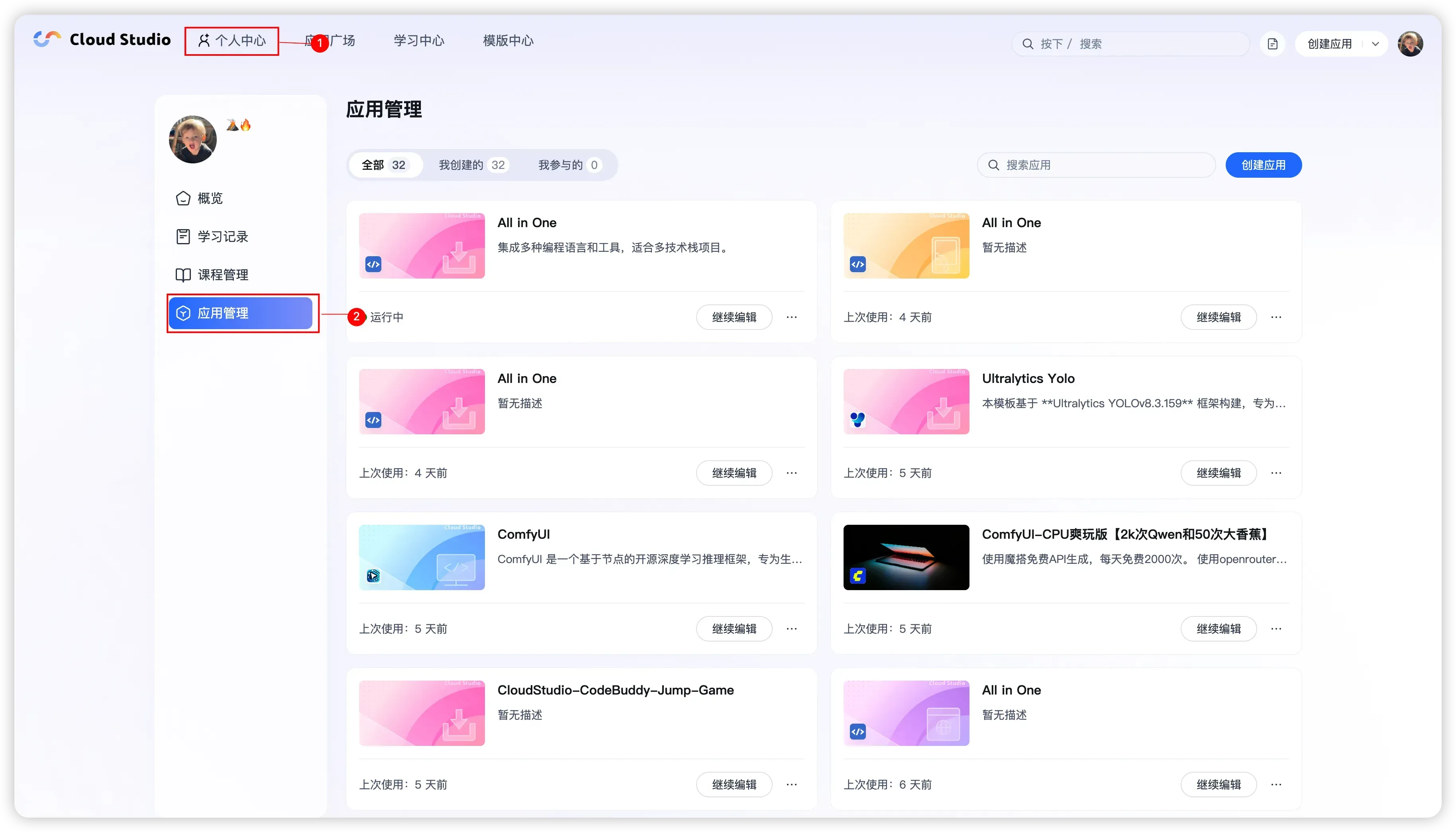The height and width of the screenshot is (832, 1456).
Task: Continue editing the ComfyUI app
Action: (734, 628)
